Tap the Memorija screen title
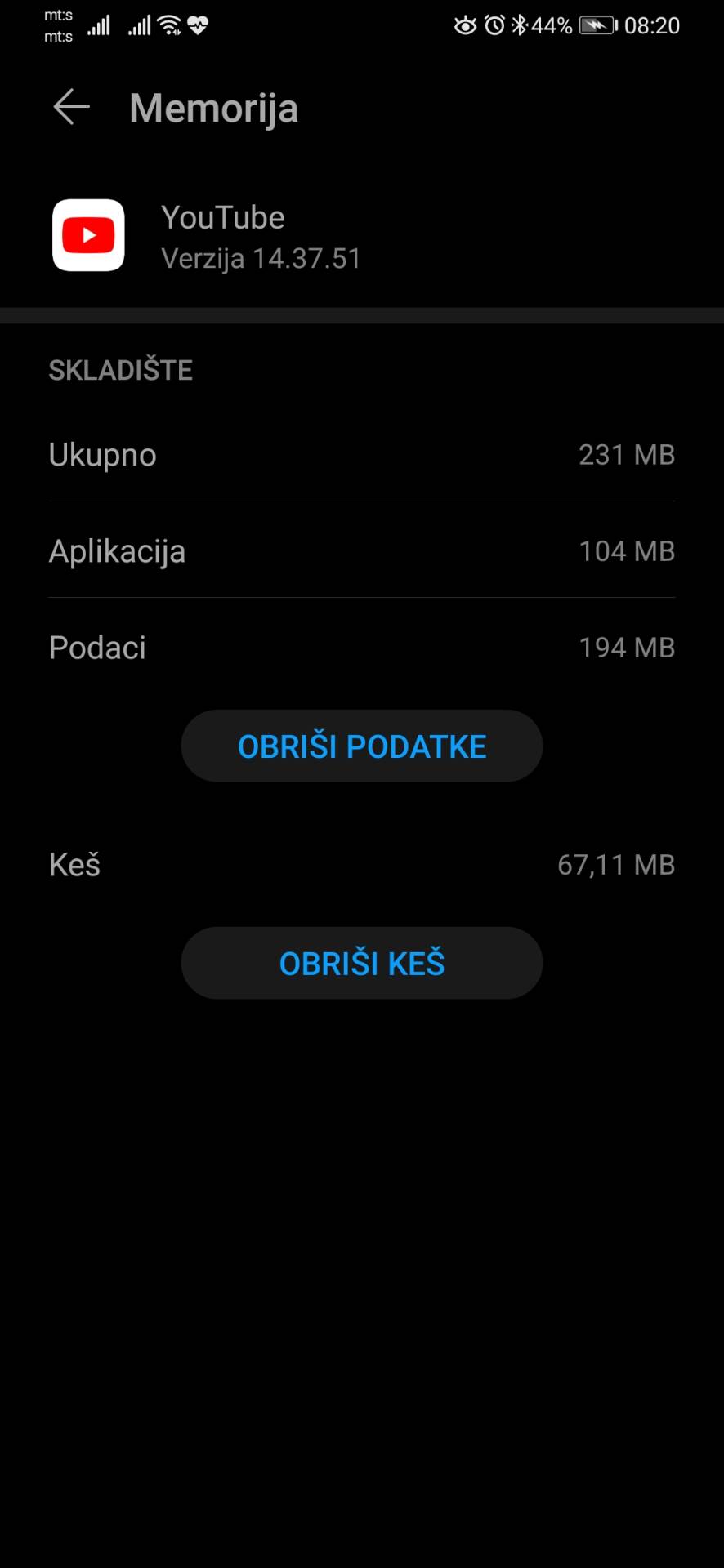Screen dimensions: 724x1568 point(213,107)
